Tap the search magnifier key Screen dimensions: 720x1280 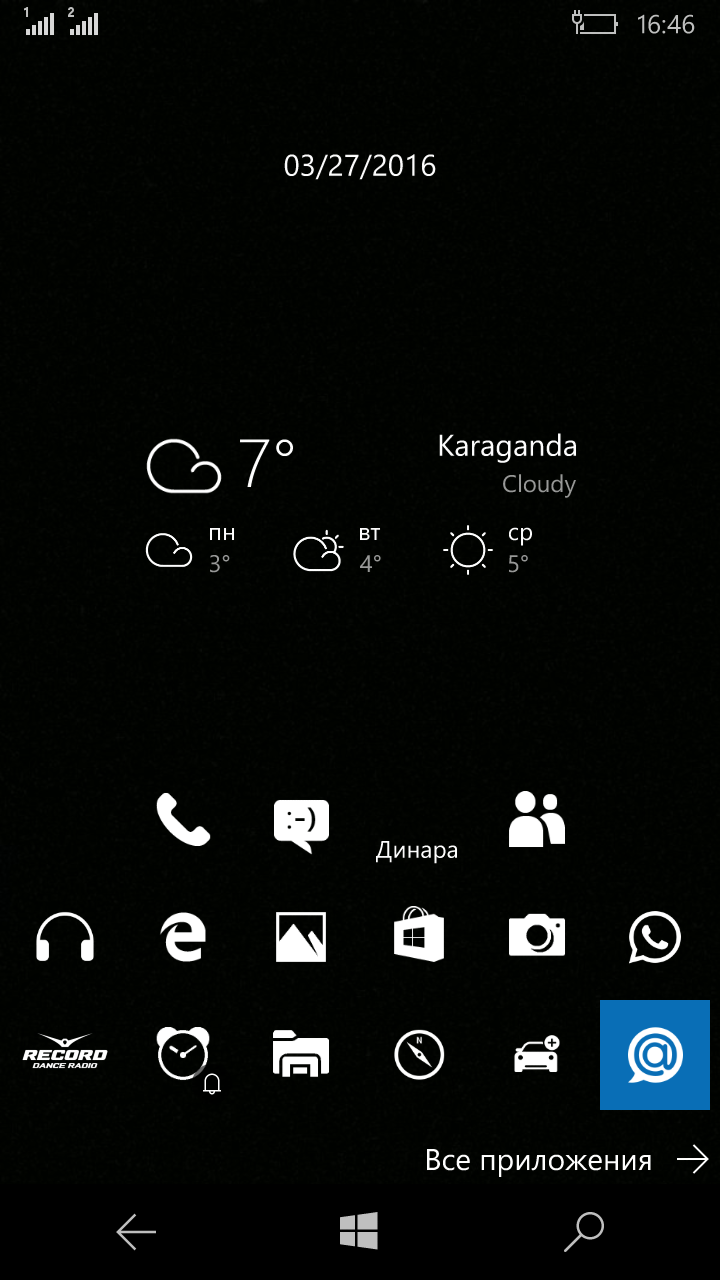(x=584, y=1232)
